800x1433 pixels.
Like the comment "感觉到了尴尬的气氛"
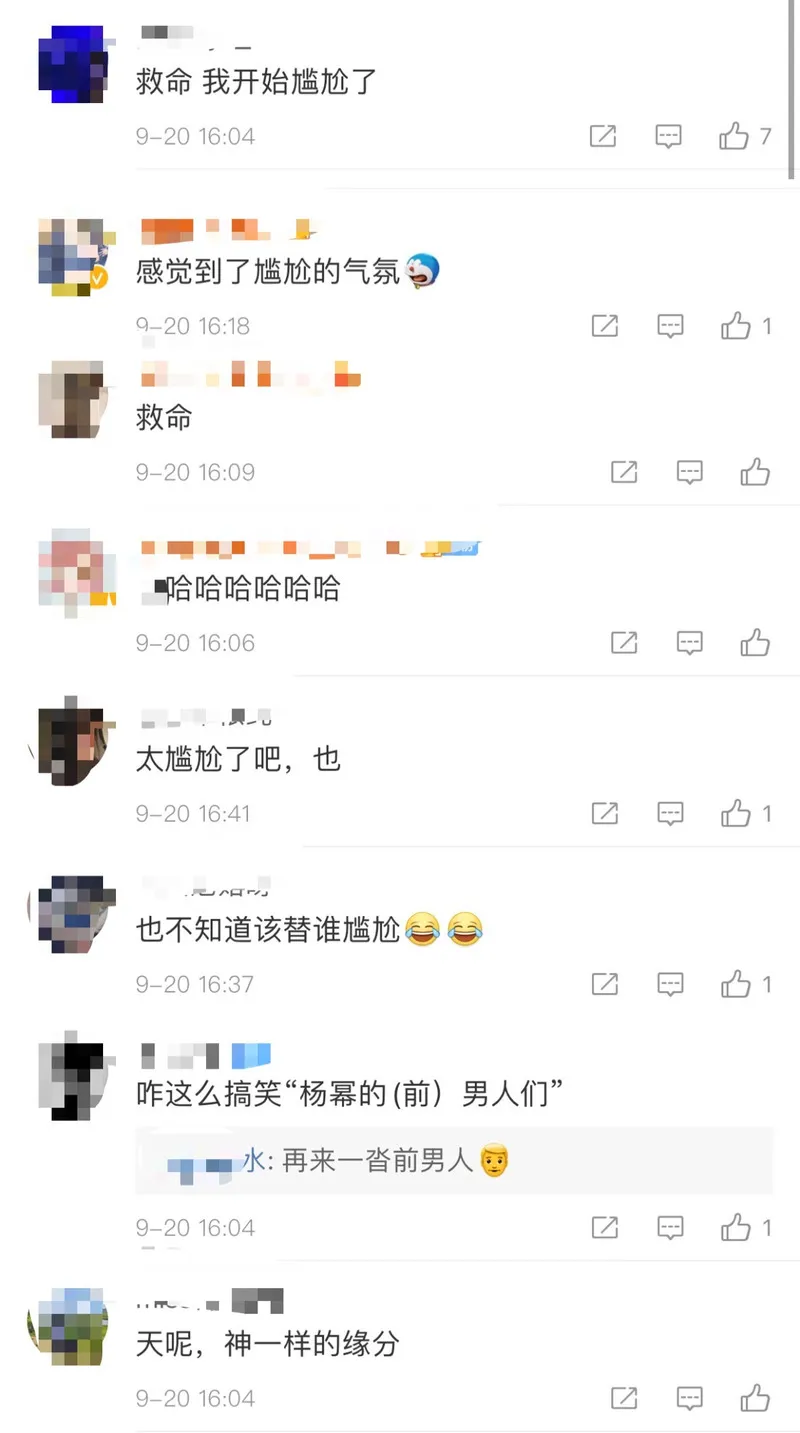(736, 325)
